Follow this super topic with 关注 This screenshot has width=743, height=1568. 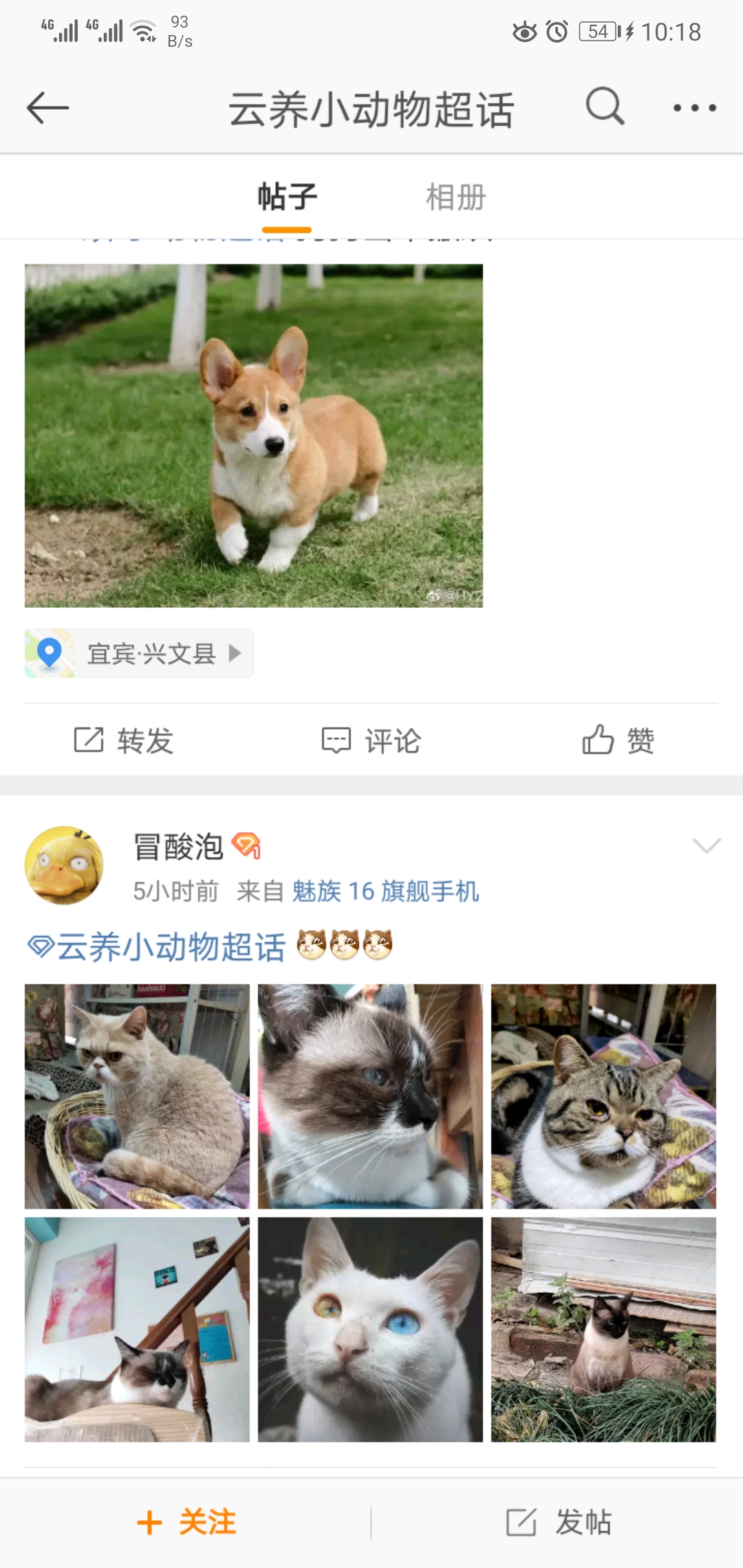point(186,1523)
